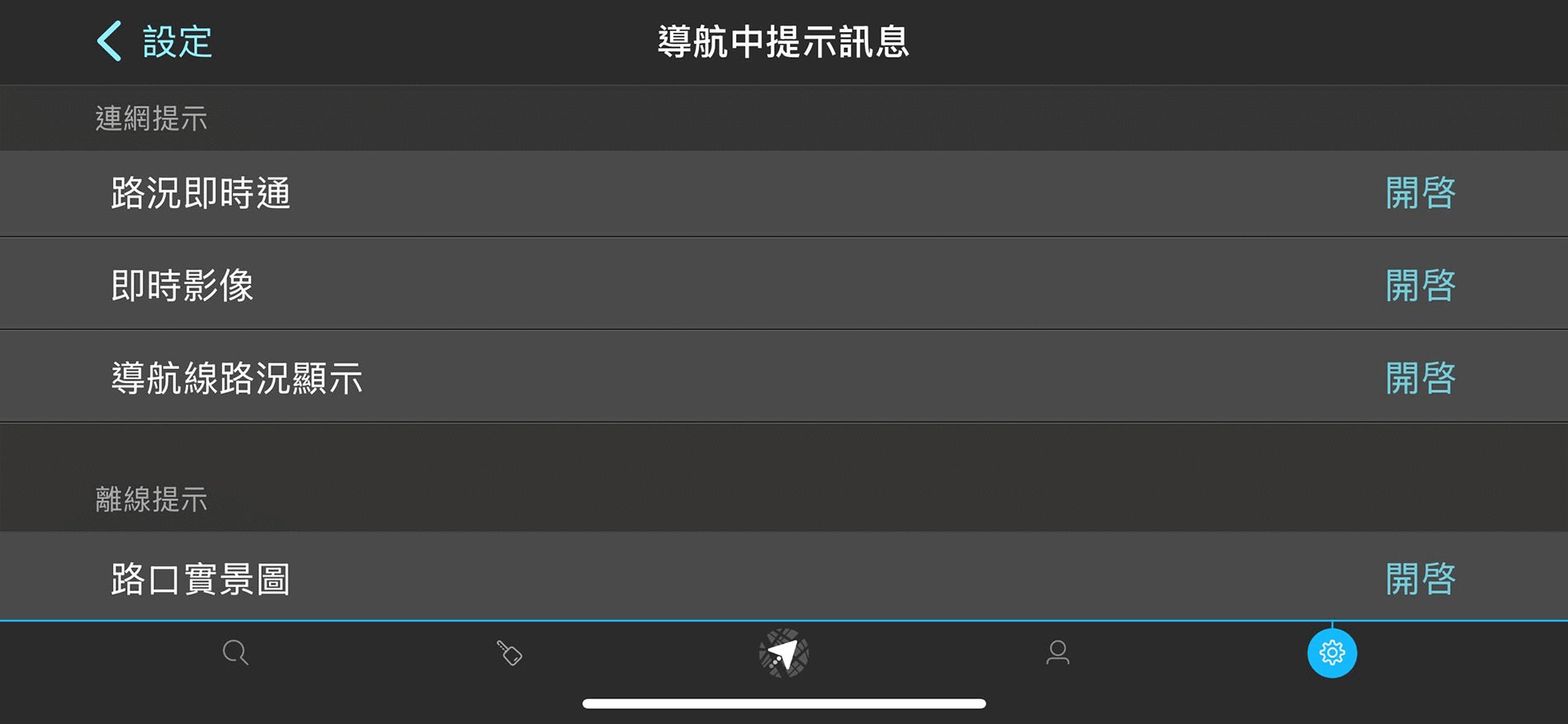Viewport: 1568px width, 724px height.
Task: Toggle the 即時影像 setting
Action: [1419, 286]
